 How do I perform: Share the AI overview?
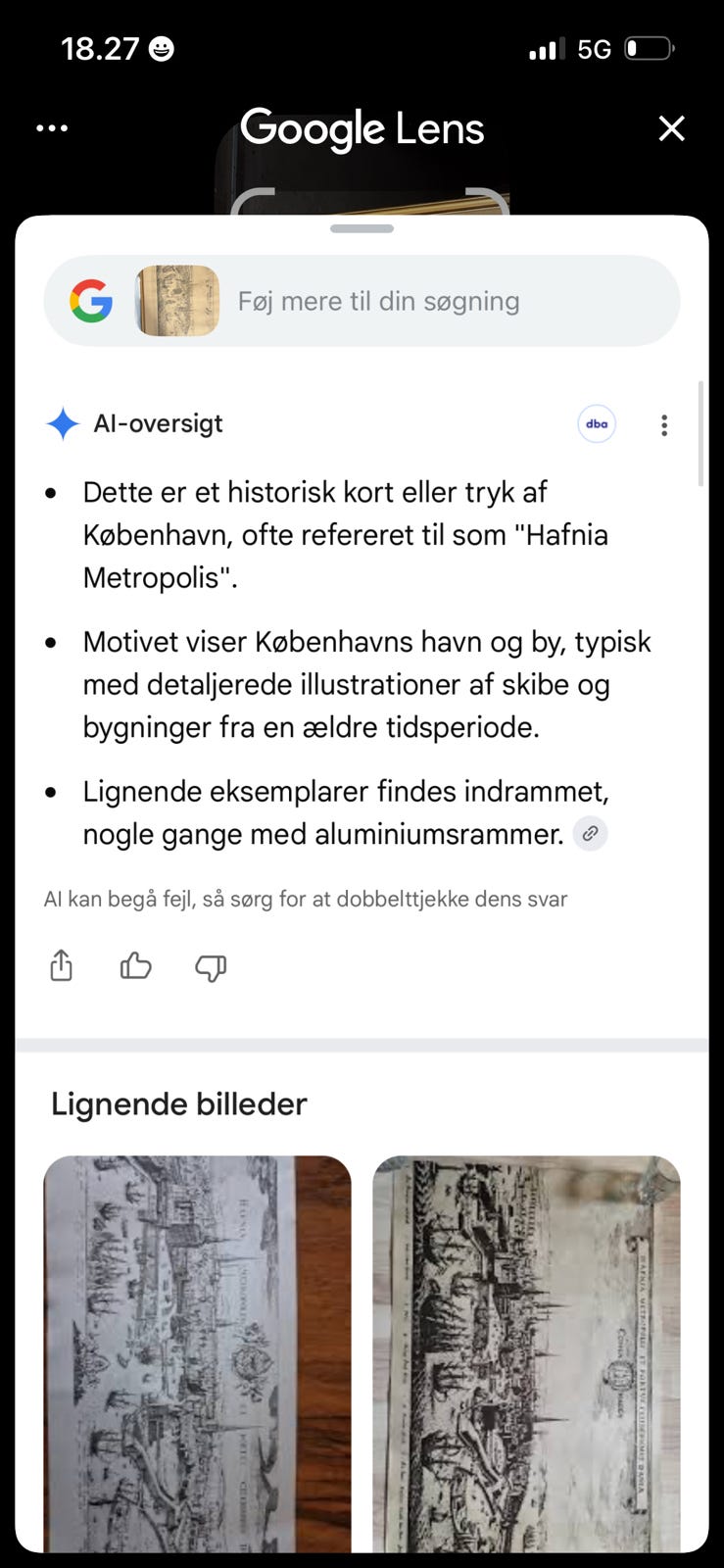point(62,965)
